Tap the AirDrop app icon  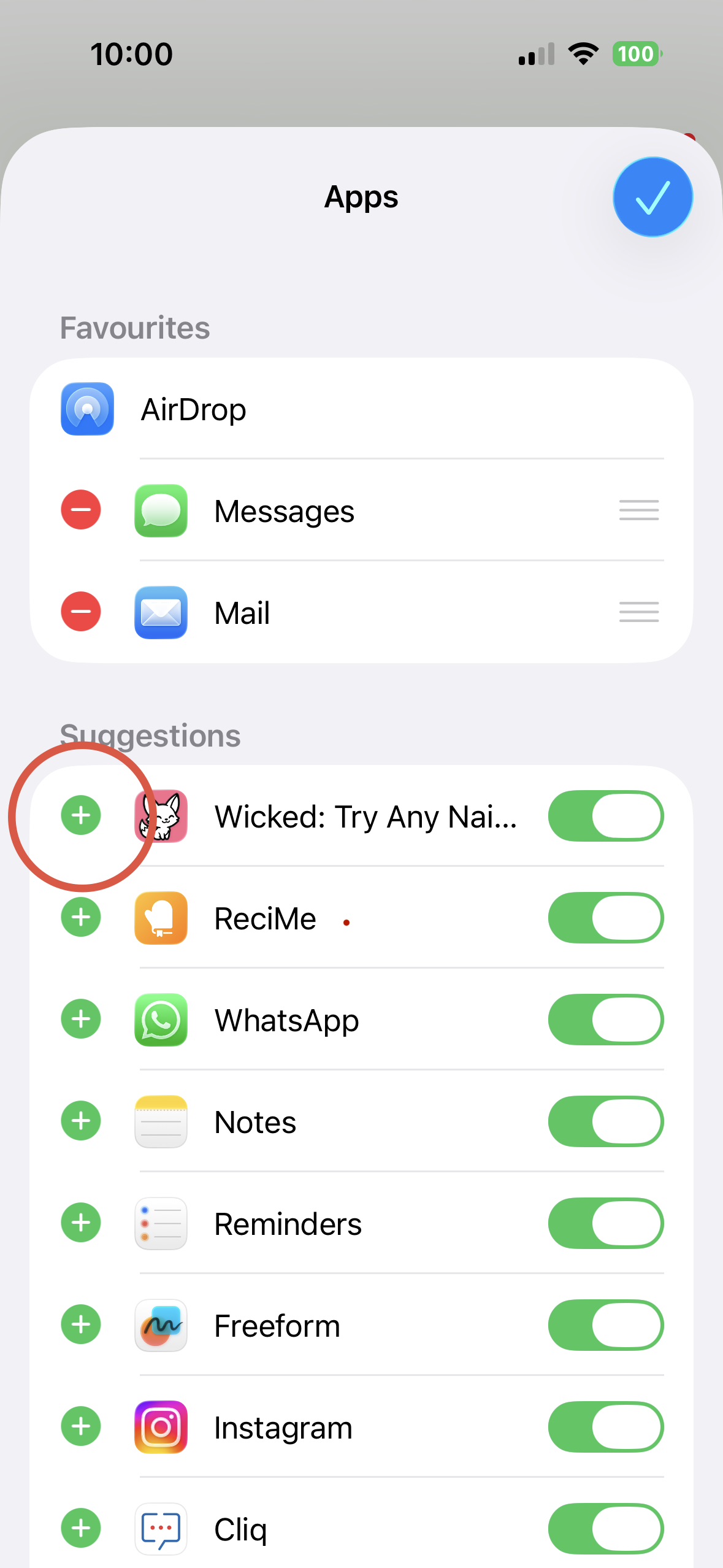[x=86, y=409]
